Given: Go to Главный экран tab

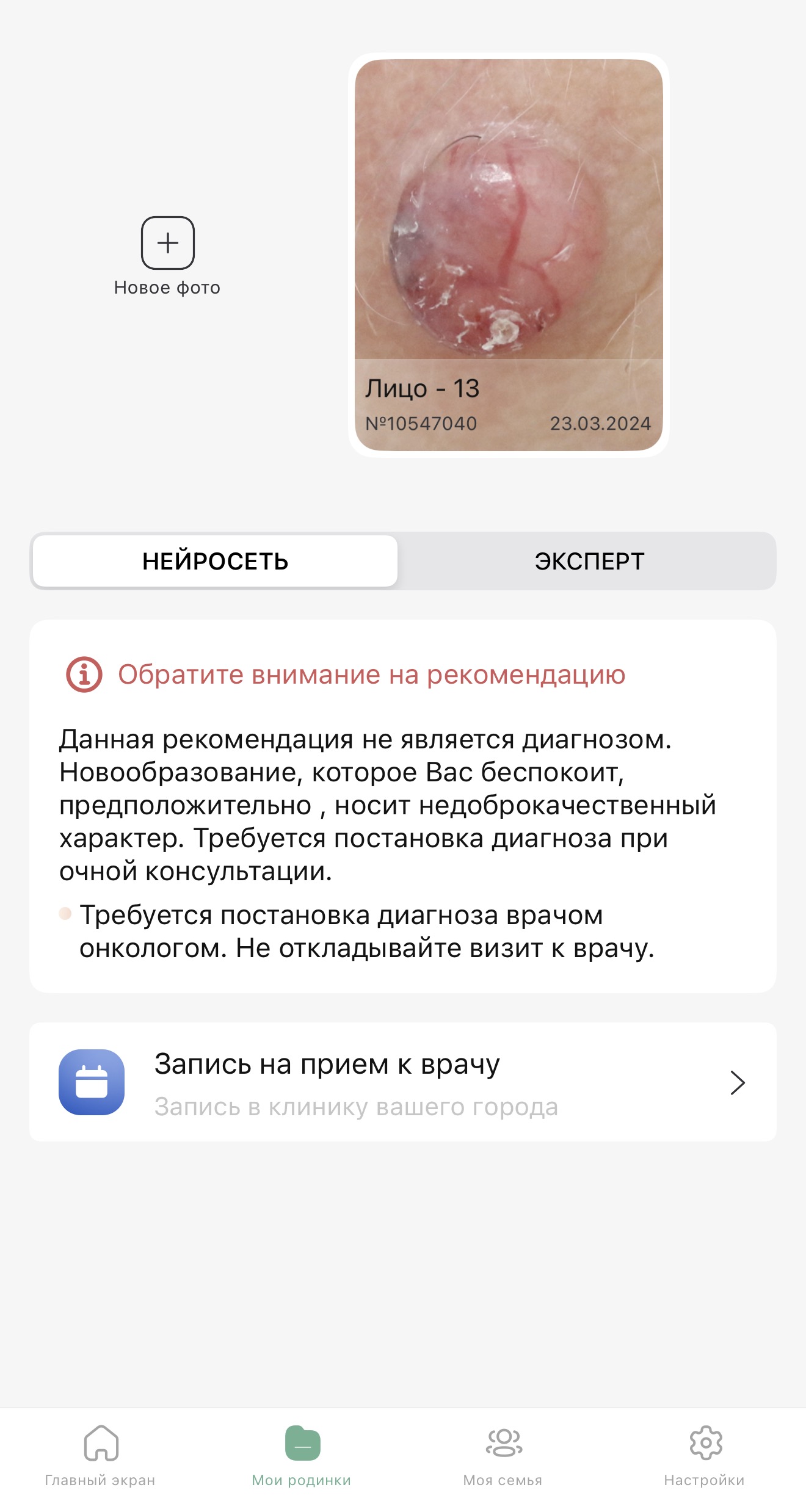Looking at the screenshot, I should (101, 1455).
